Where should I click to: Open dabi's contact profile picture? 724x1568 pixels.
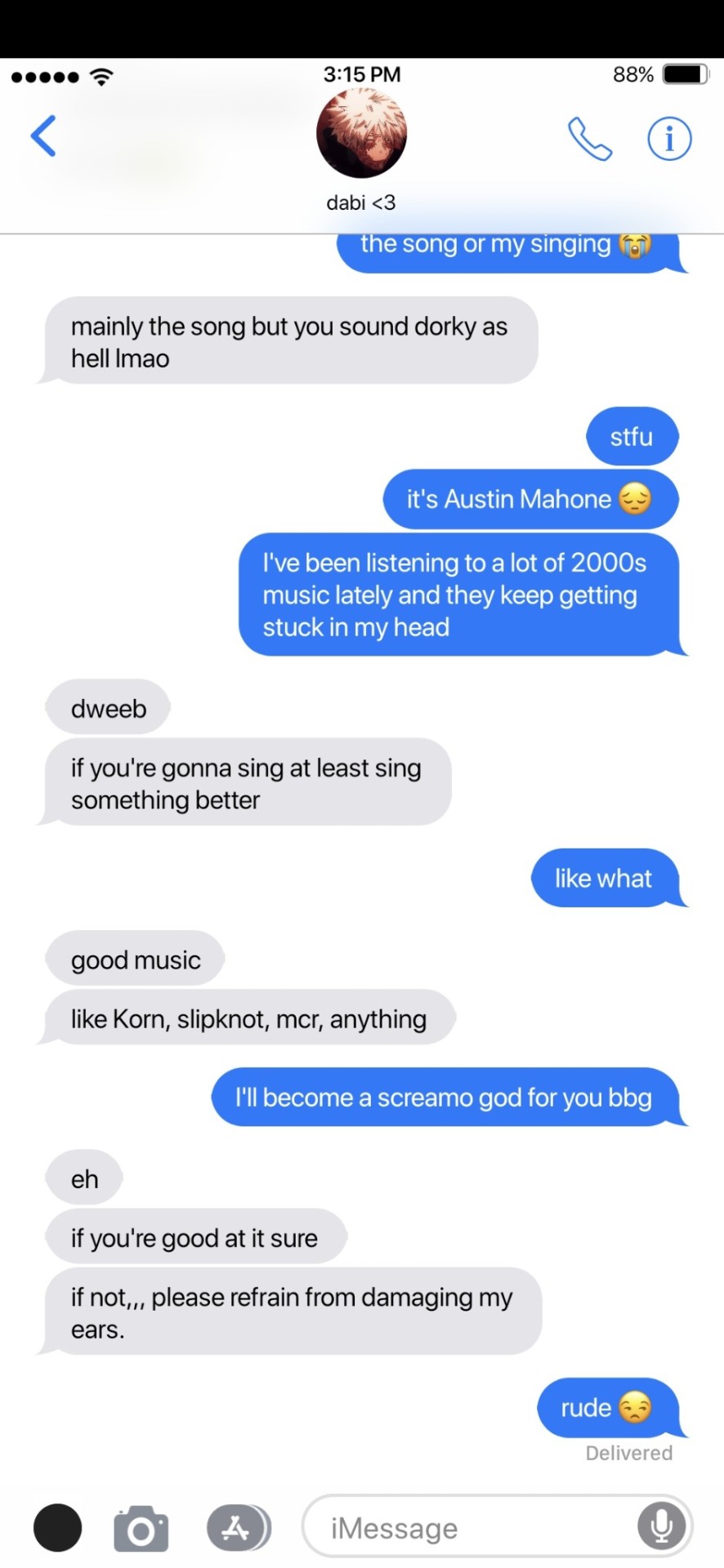[361, 134]
